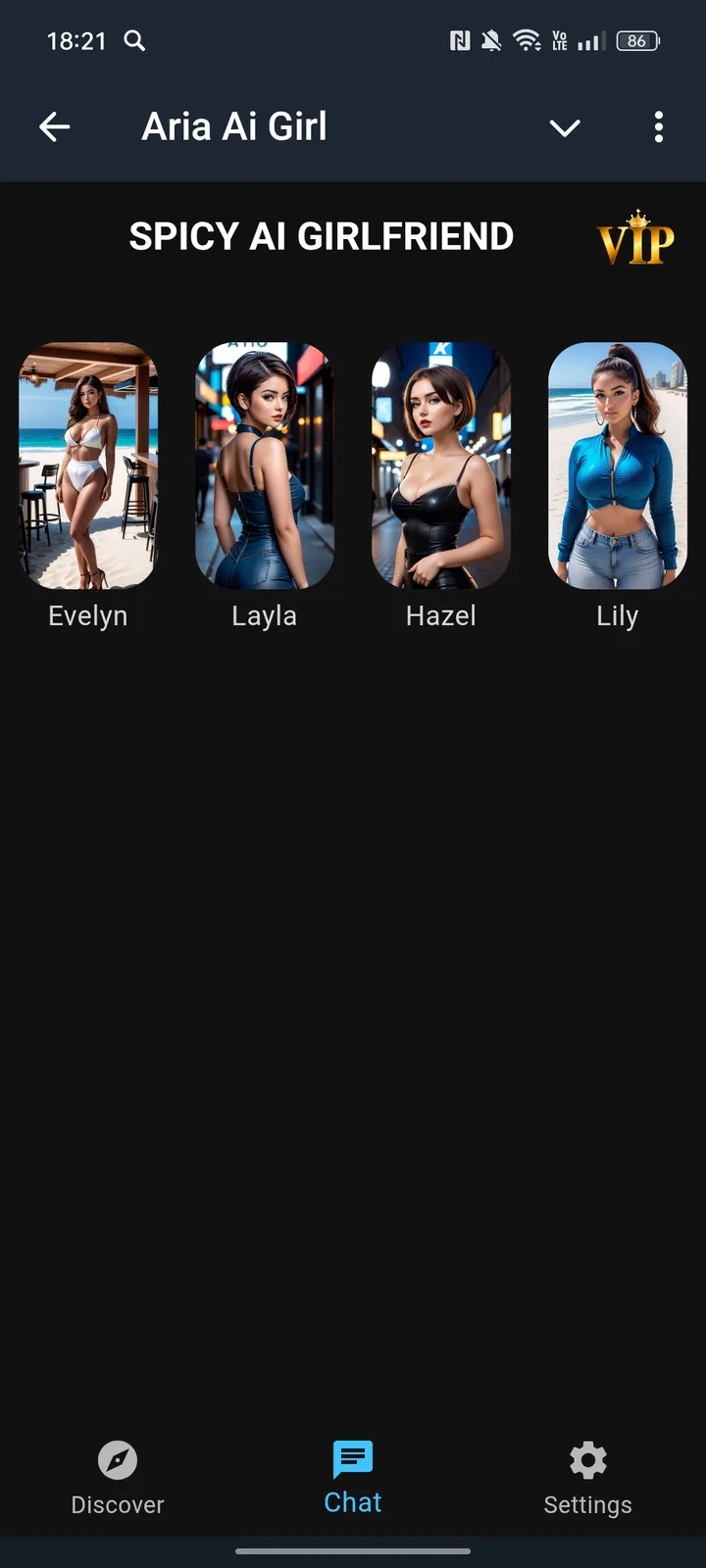Select the Chat bubble icon
706x1568 pixels.
pyautogui.click(x=352, y=1457)
